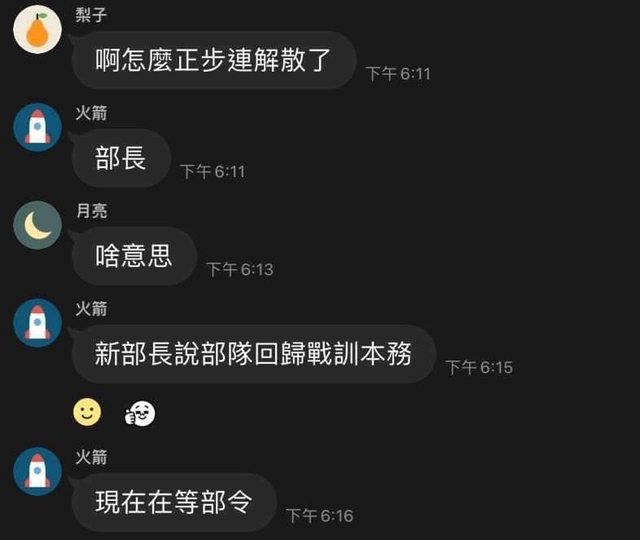Tap 火箭's avatar beside 新部長說部隊回歸戰訓本務
Image resolution: width=640 pixels, height=540 pixels.
[37, 323]
